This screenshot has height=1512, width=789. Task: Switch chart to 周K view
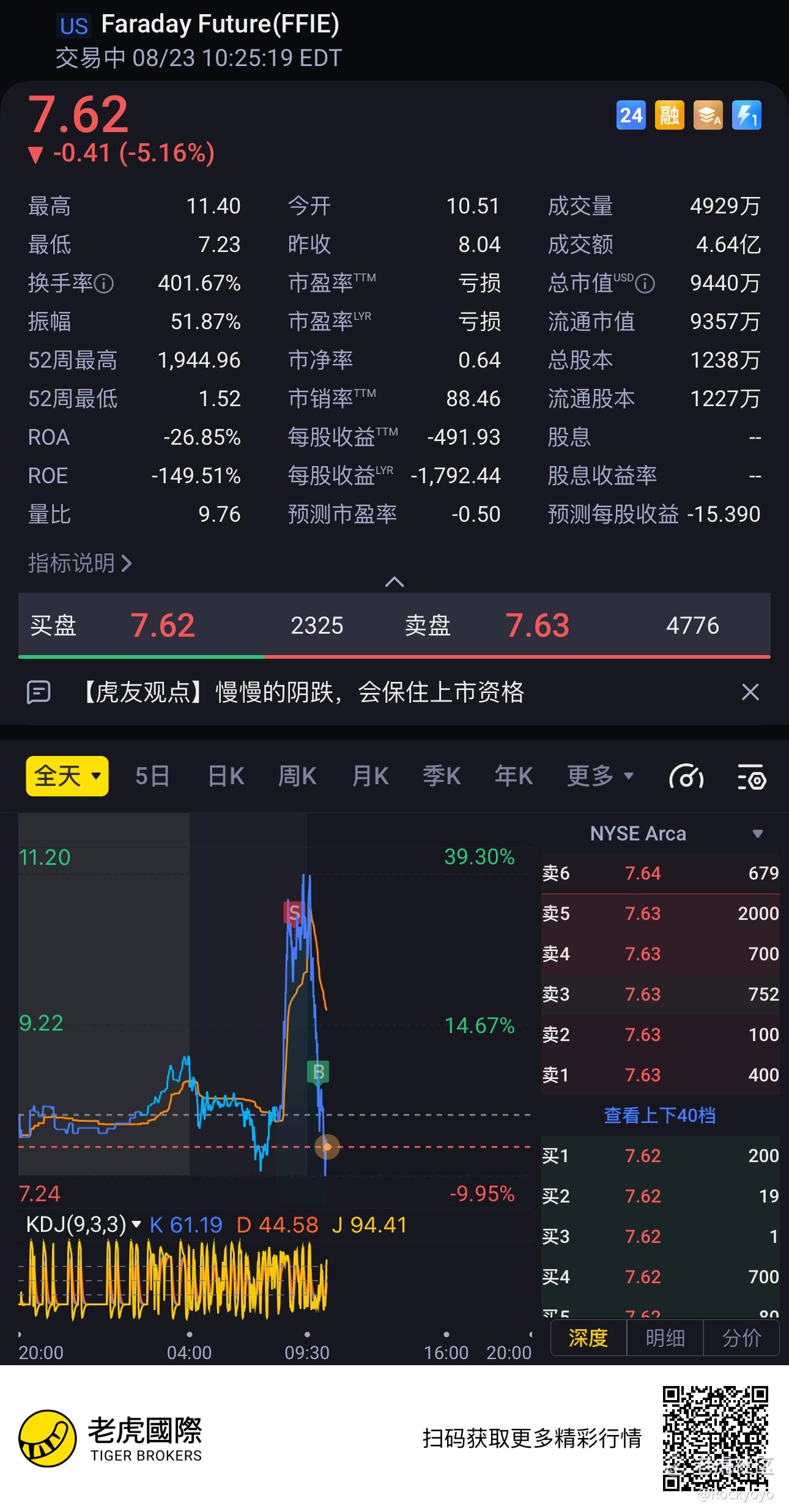tap(297, 776)
